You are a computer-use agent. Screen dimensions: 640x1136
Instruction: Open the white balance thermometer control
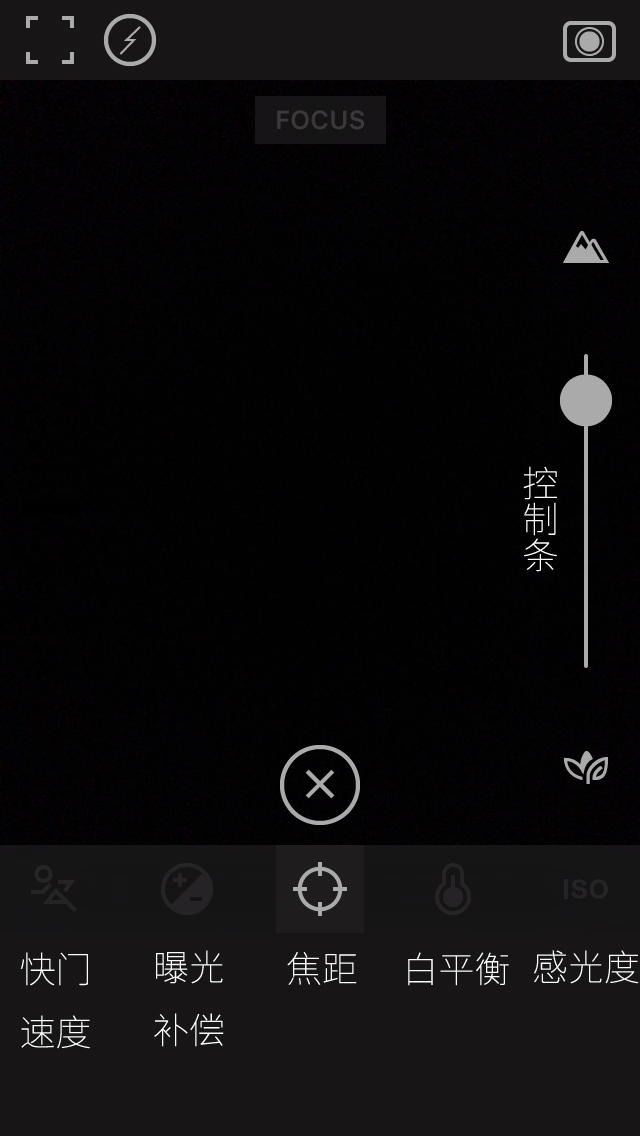[x=453, y=889]
